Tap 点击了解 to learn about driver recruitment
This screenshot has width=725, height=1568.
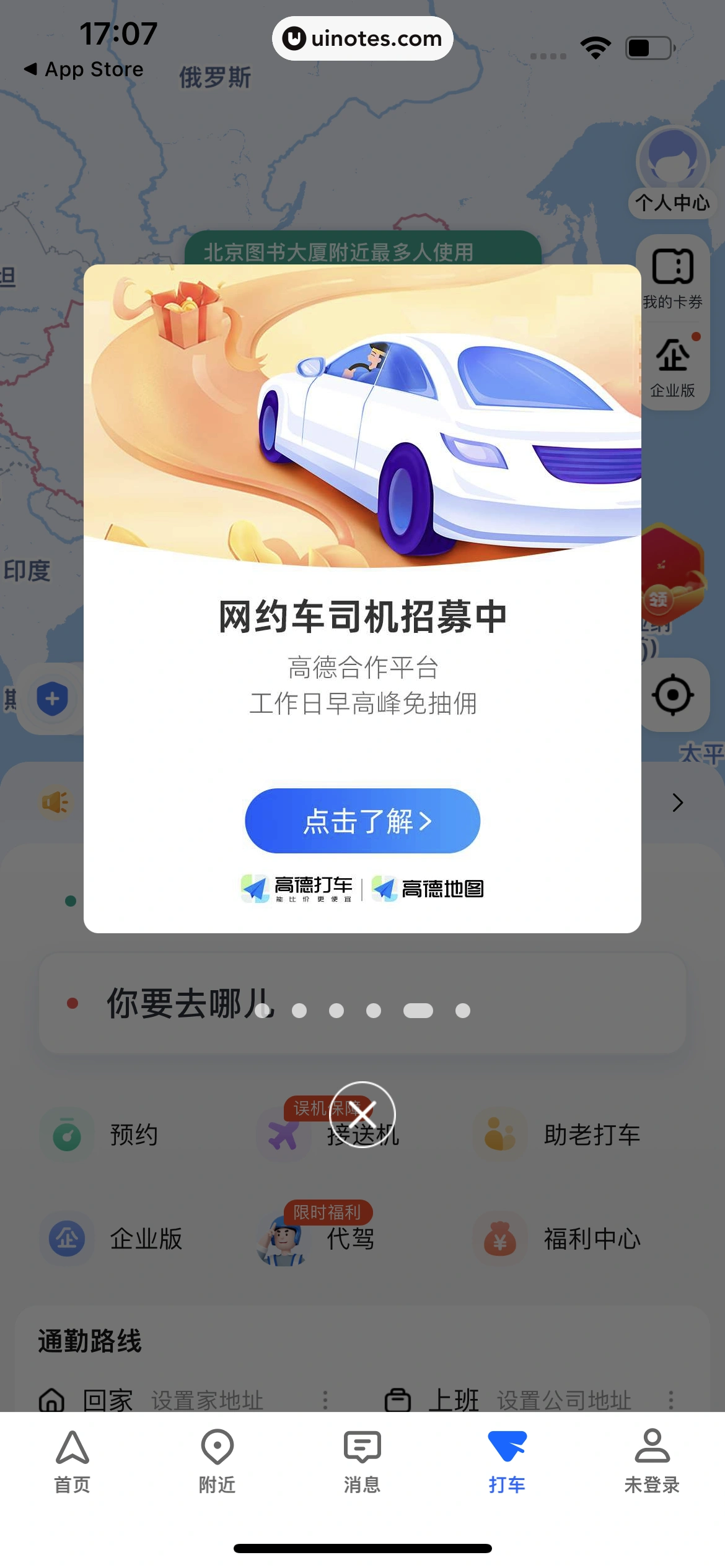(362, 821)
